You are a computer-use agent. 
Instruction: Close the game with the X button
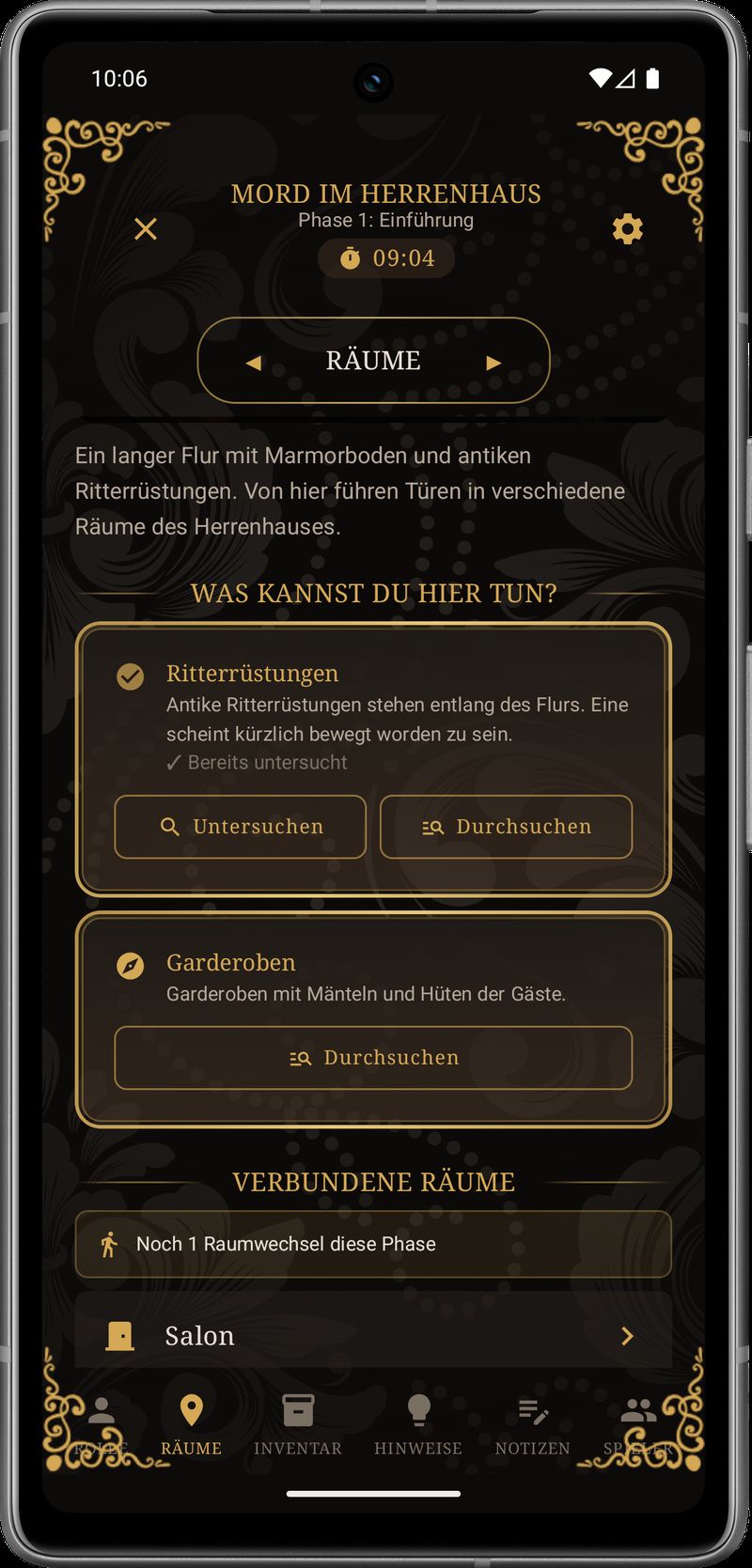[x=145, y=228]
